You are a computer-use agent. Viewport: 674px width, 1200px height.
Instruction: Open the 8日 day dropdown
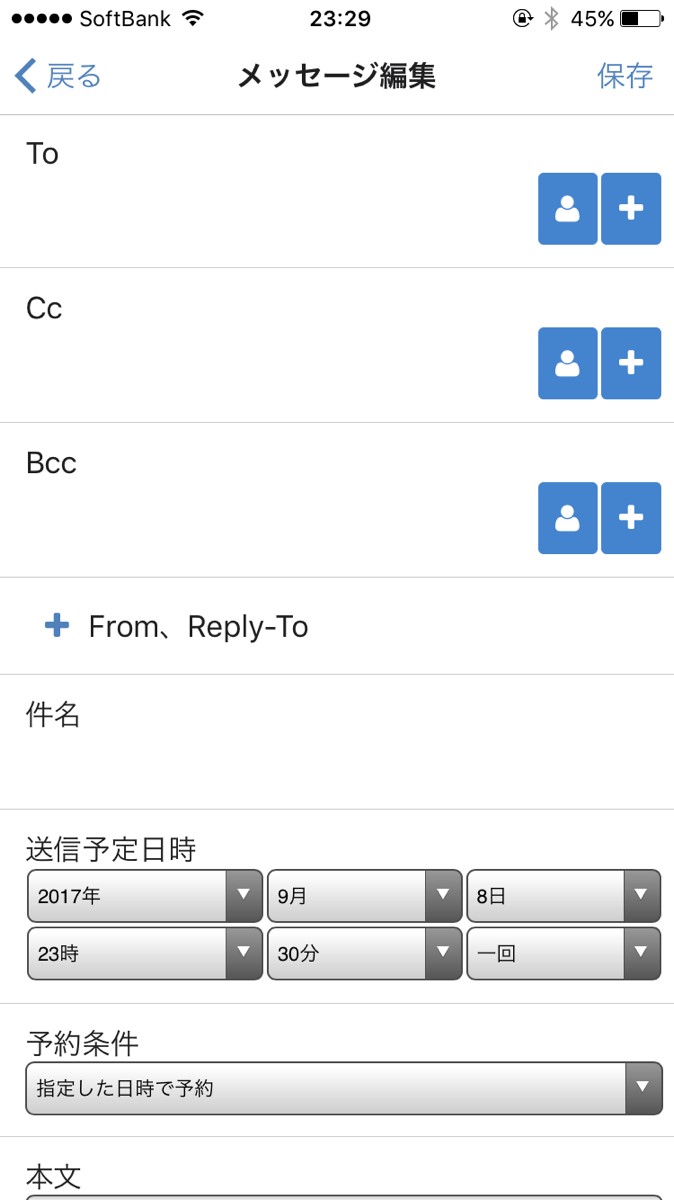point(564,896)
